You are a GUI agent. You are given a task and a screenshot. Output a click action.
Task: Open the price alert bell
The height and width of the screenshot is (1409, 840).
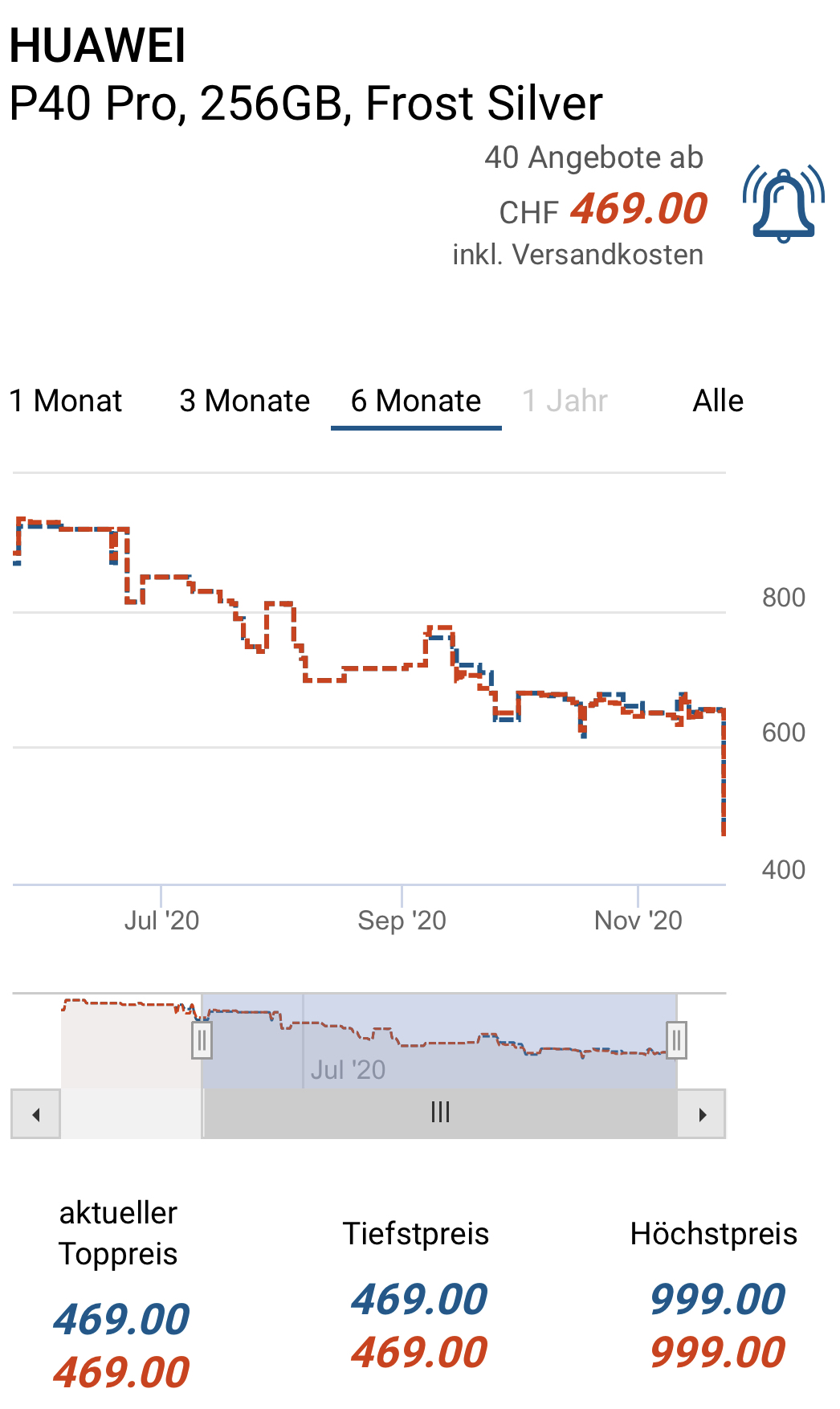[784, 204]
